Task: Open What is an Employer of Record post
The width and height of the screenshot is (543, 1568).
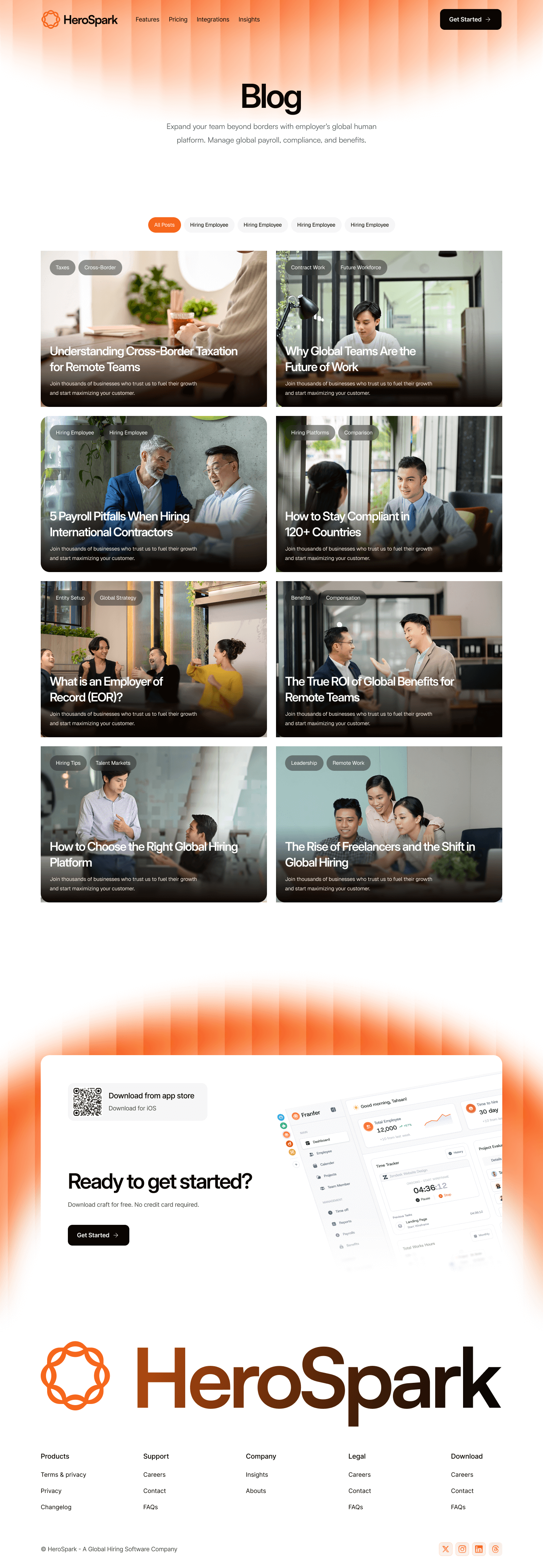Action: 107,689
